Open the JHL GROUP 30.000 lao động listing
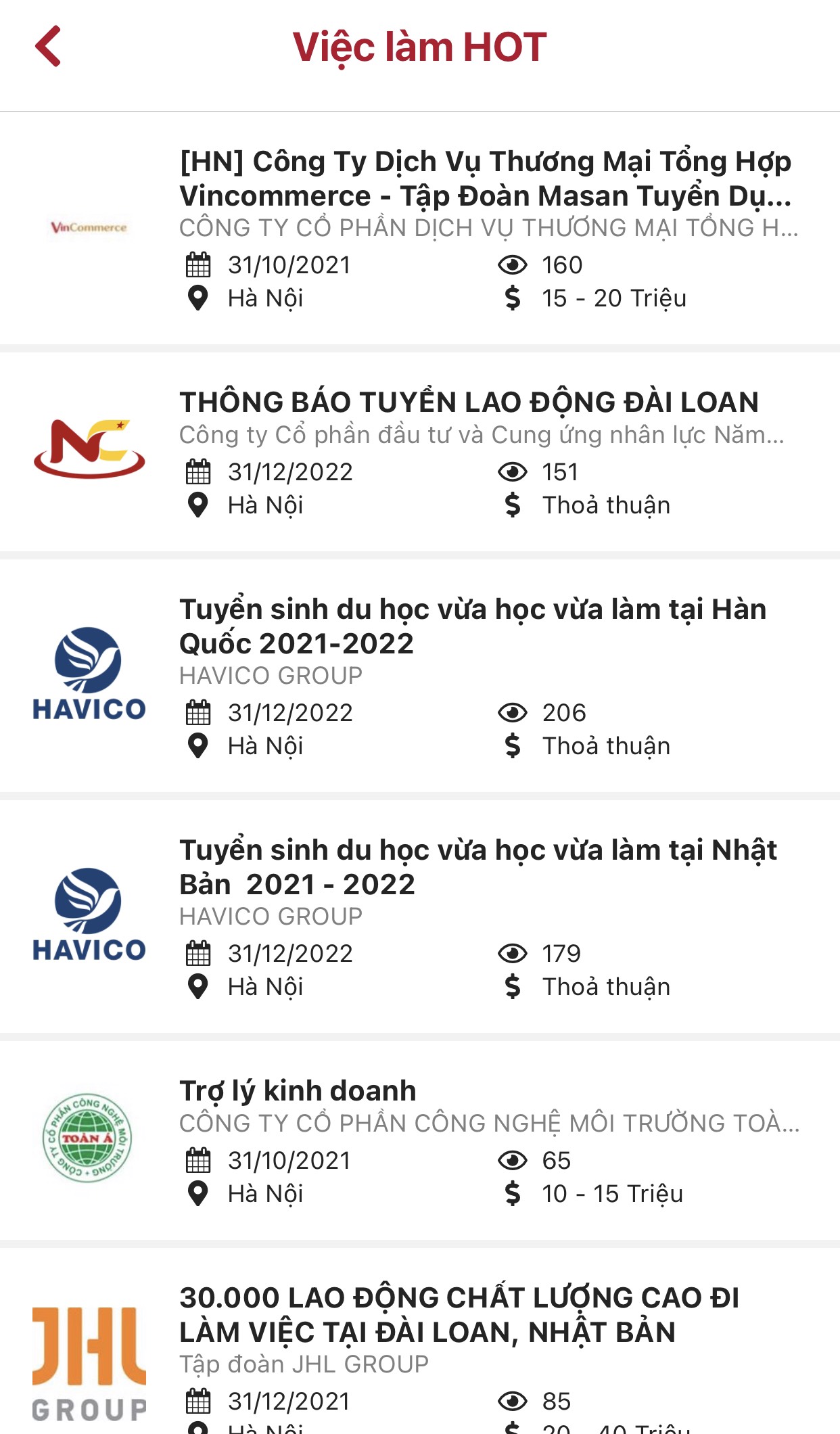The image size is (840, 1434). click(459, 1315)
